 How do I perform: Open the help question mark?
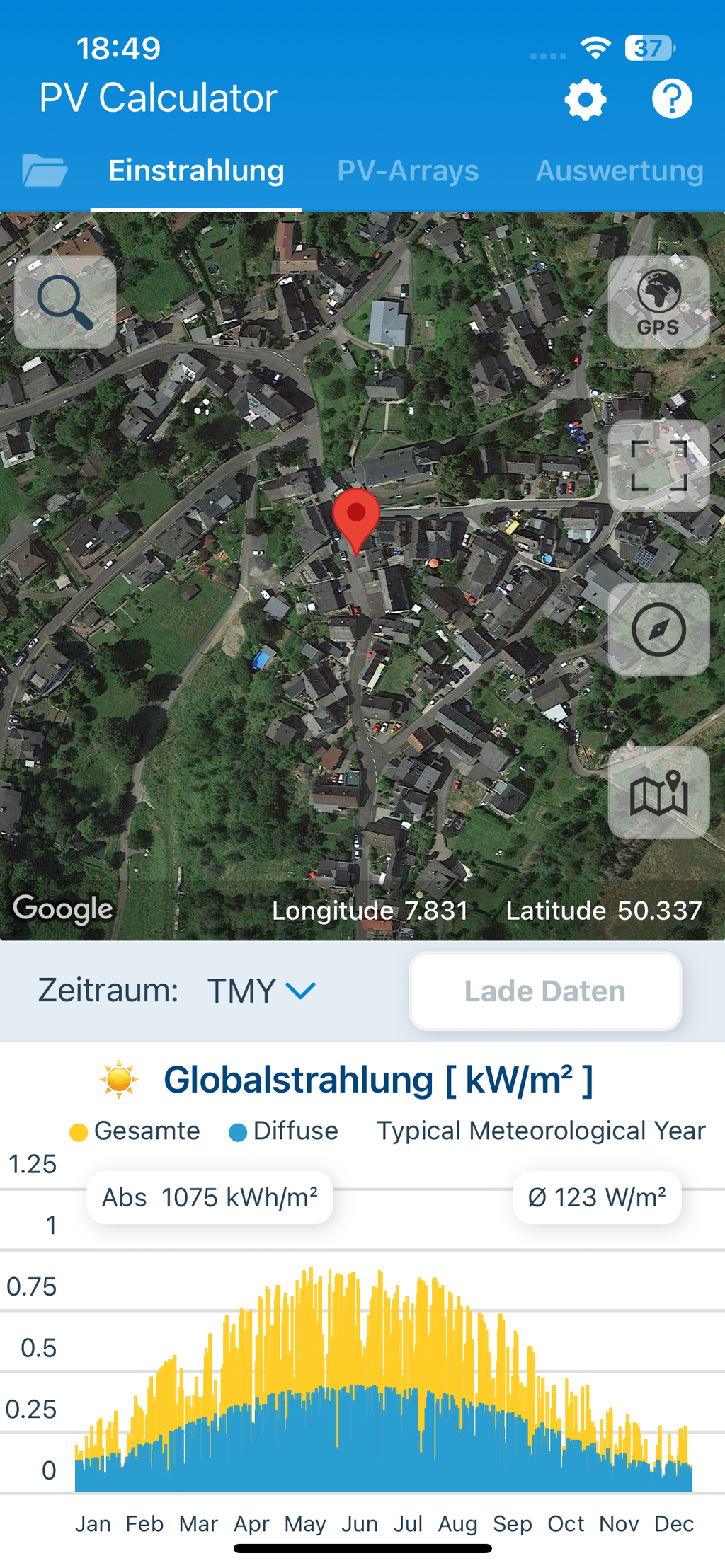(671, 98)
